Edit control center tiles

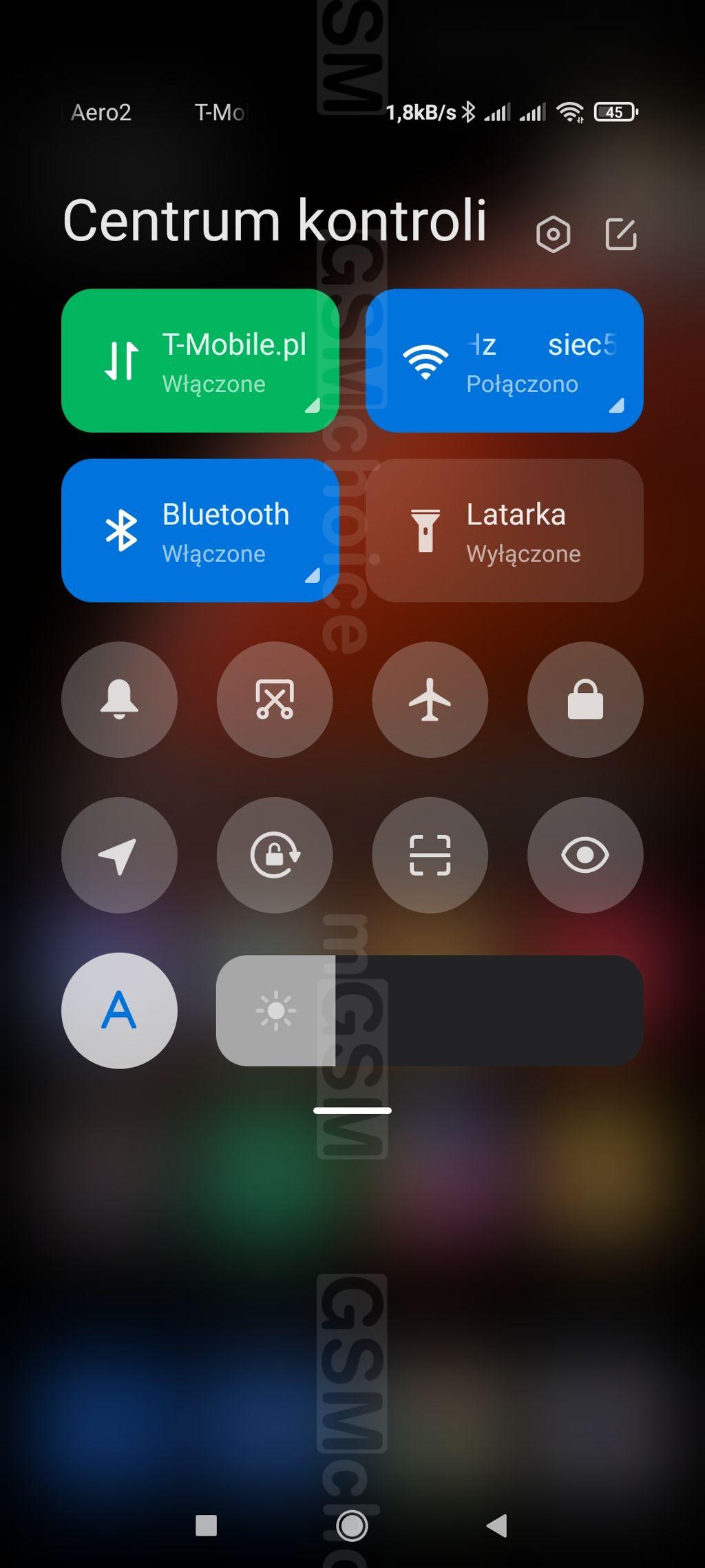click(620, 235)
